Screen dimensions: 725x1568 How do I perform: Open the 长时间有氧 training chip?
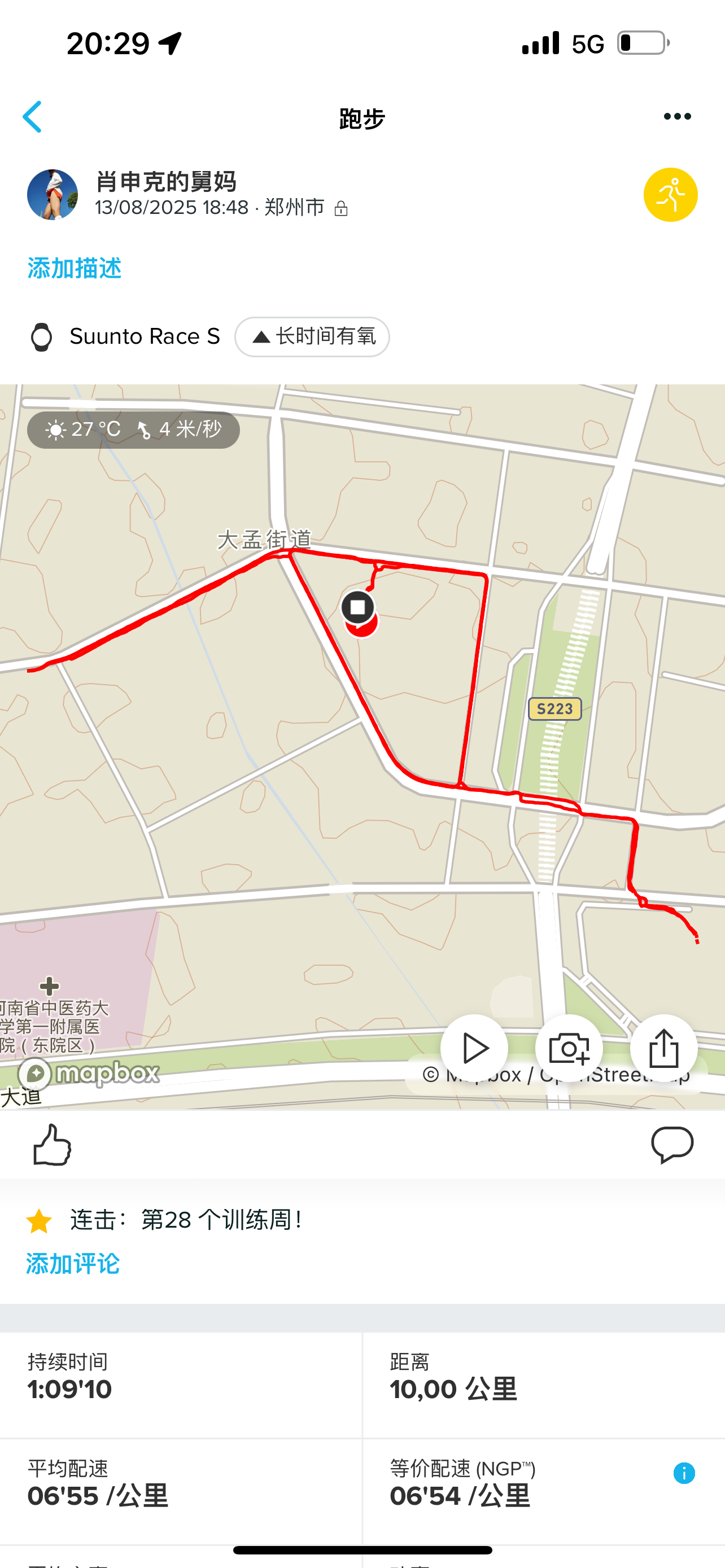pos(312,336)
